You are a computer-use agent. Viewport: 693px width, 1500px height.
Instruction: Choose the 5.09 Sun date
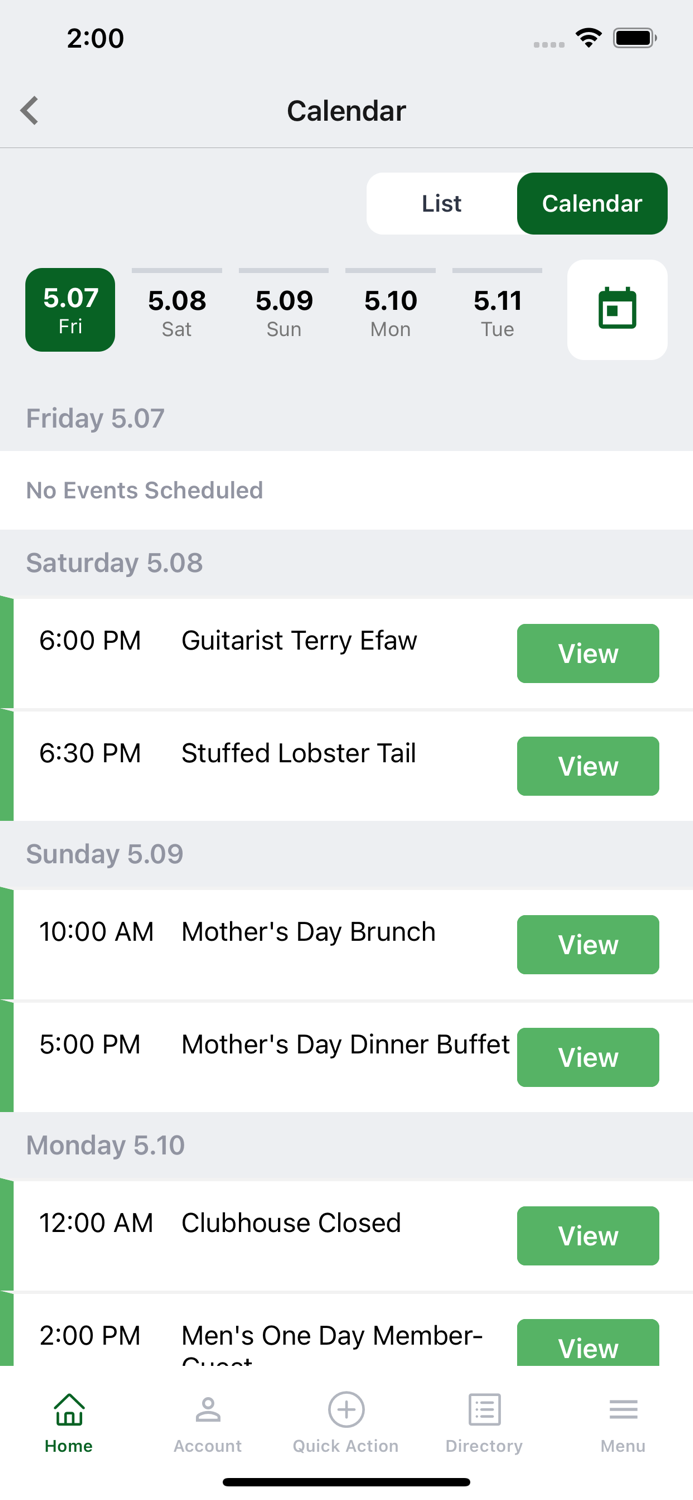pos(284,310)
